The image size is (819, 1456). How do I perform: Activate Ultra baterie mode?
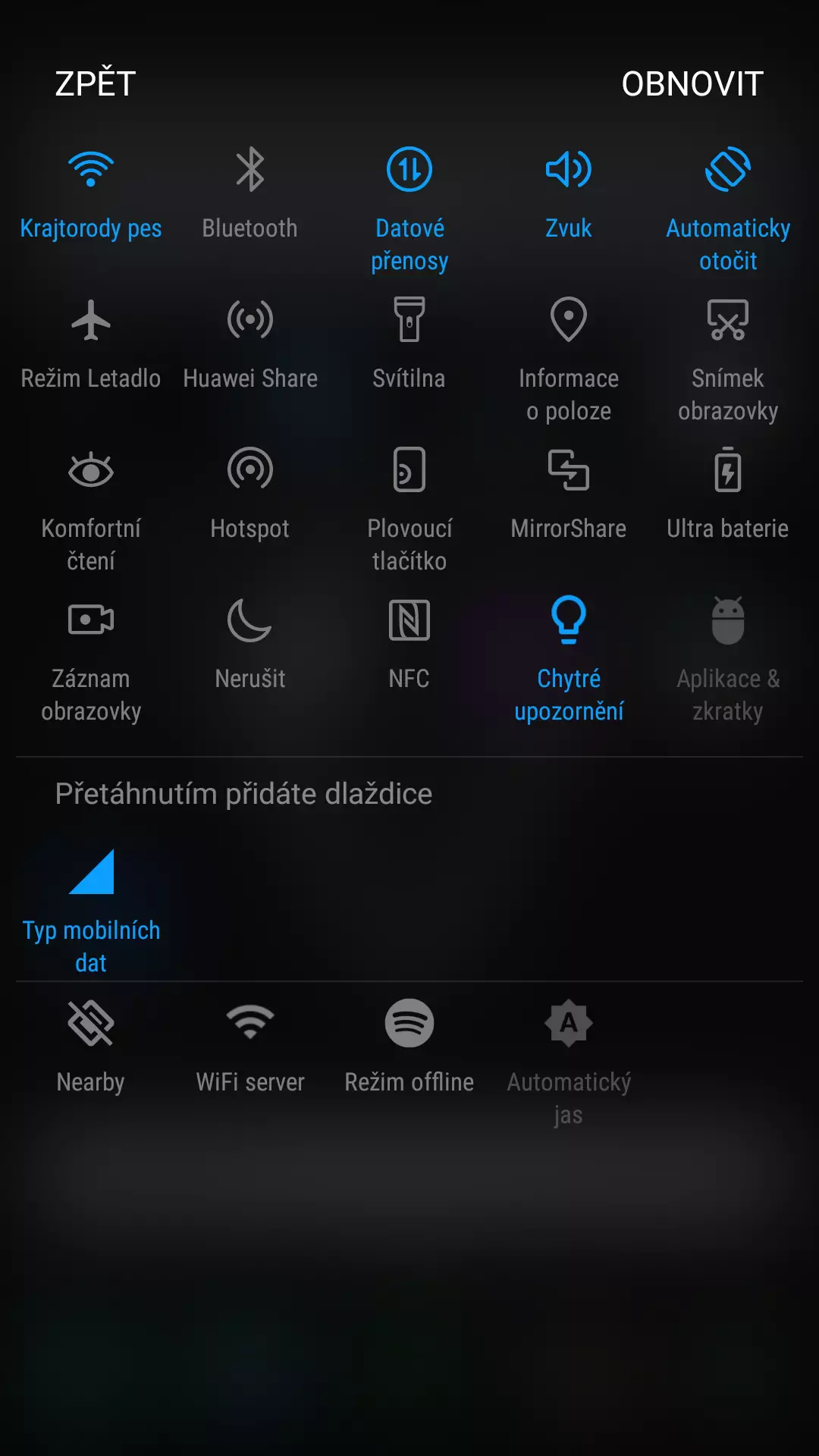pyautogui.click(x=728, y=494)
